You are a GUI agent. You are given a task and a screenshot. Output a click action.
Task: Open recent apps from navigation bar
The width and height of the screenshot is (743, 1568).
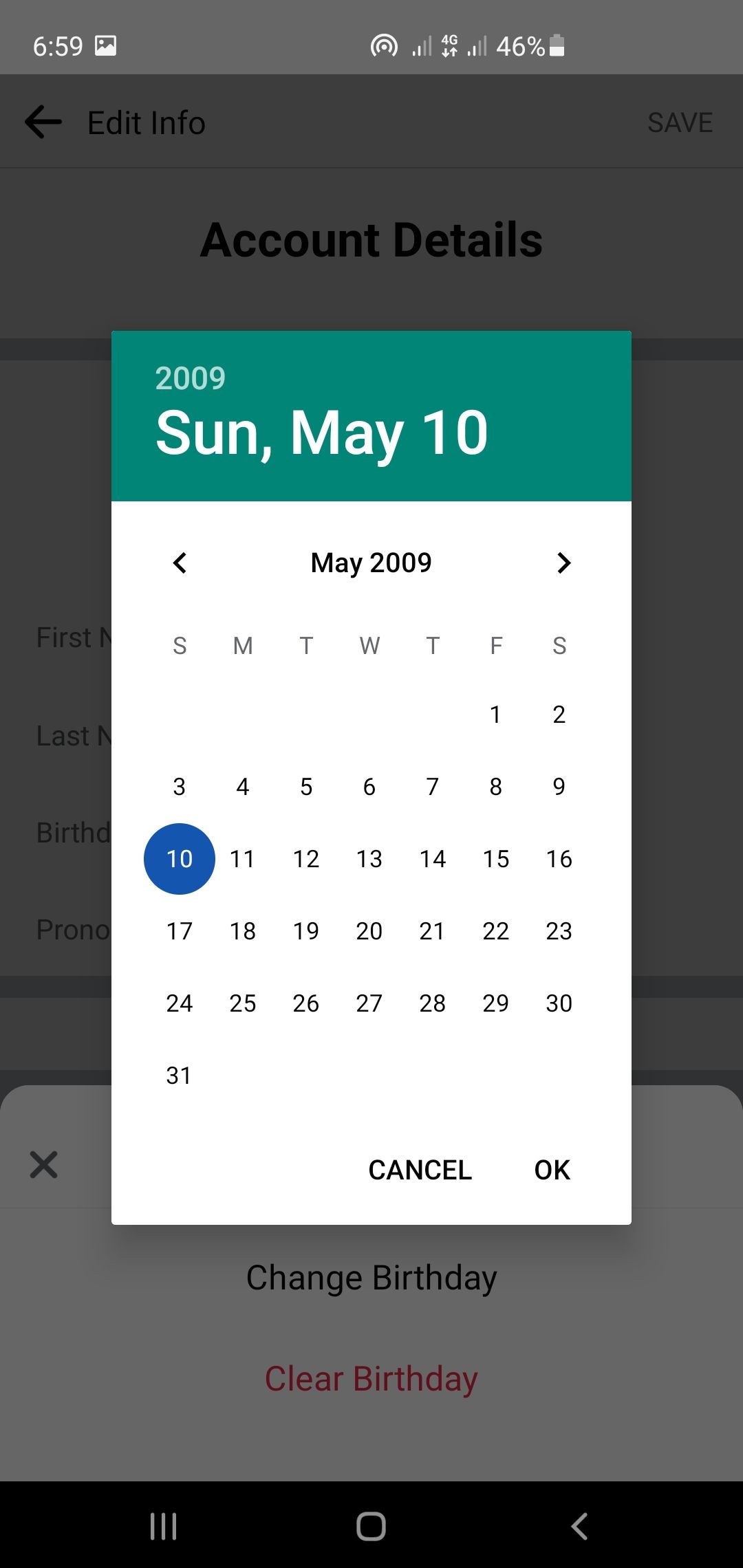pos(164,1526)
